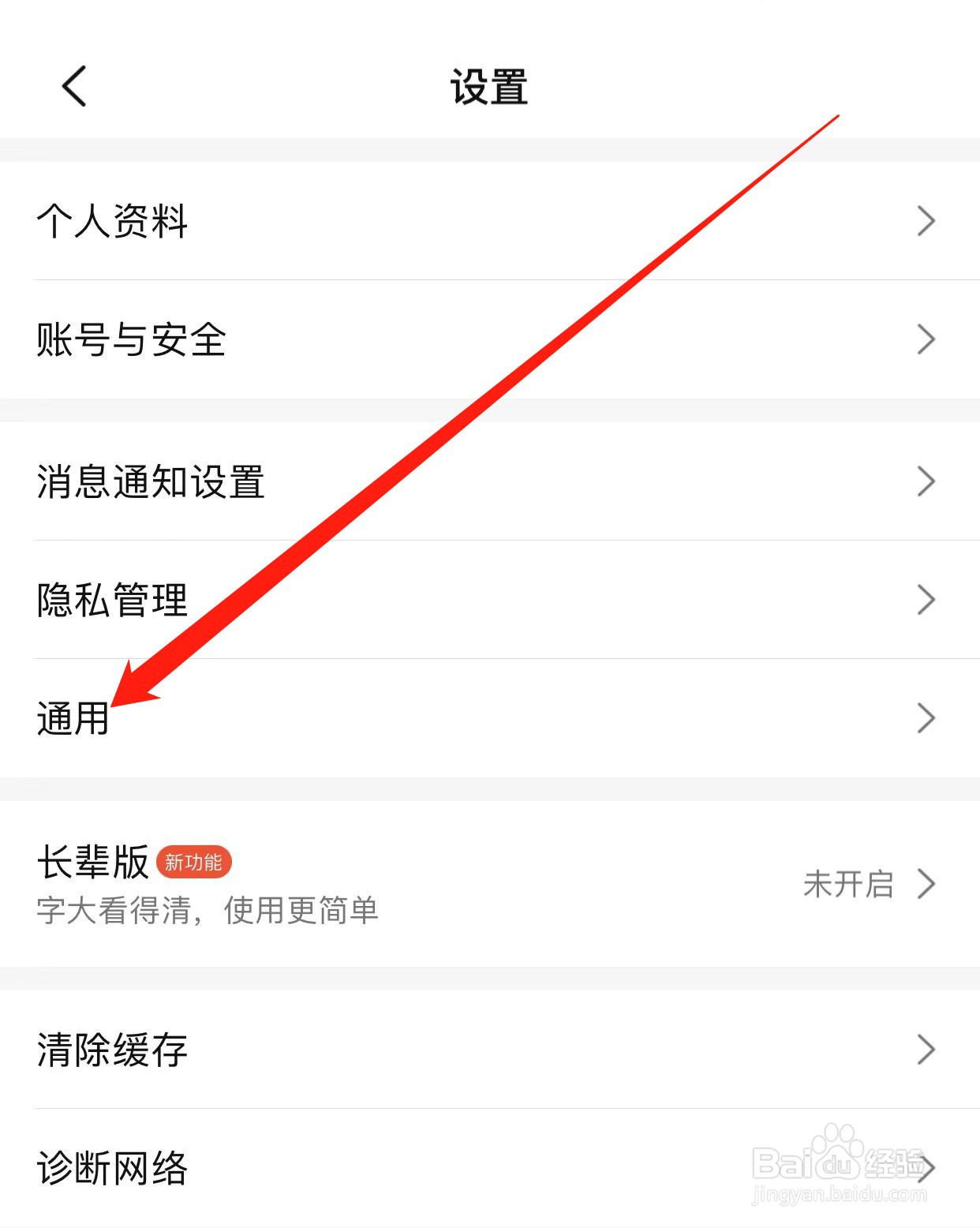Expand the 消息通知设置 row chevron
Screen dimensions: 980x1228
coord(926,480)
